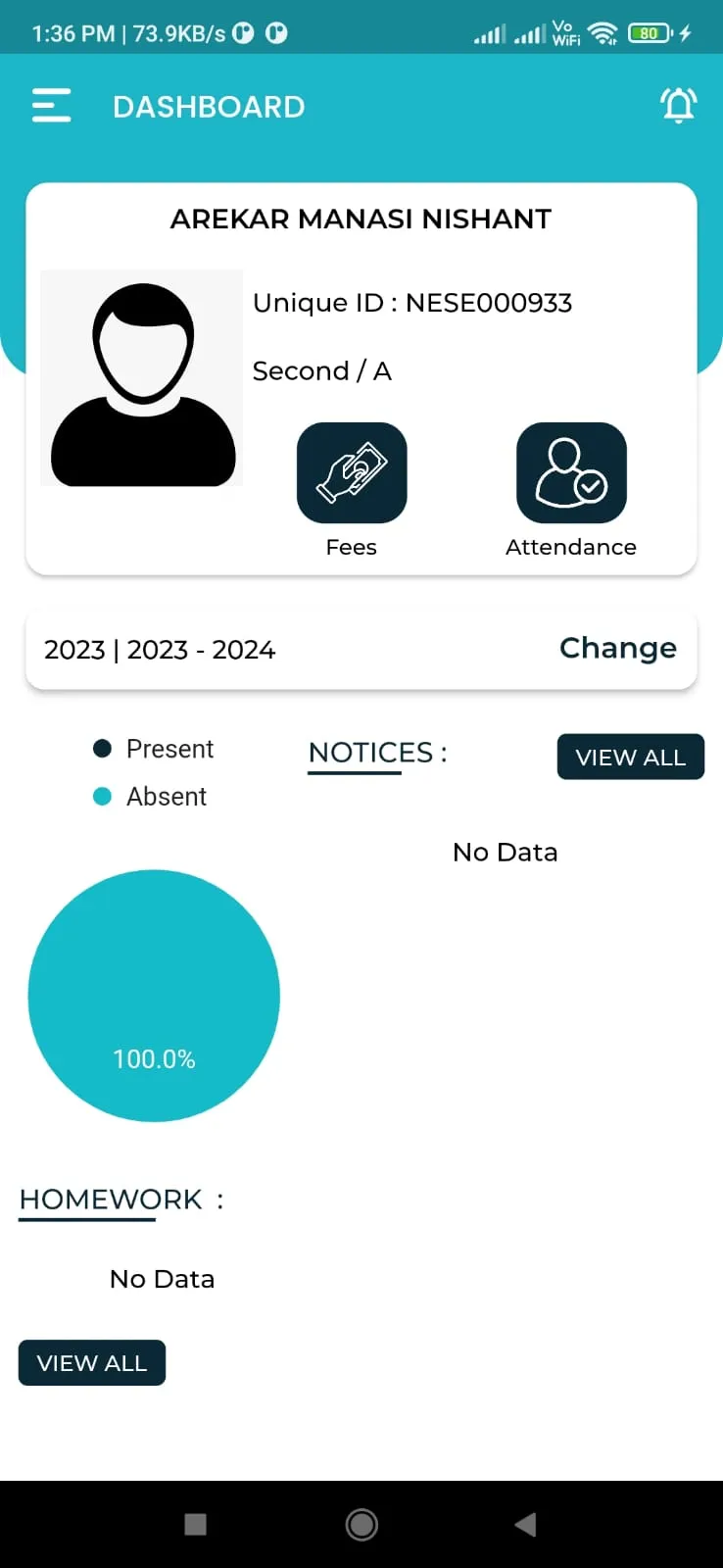The image size is (723, 1568).
Task: Open the Fees section
Action: pyautogui.click(x=352, y=472)
